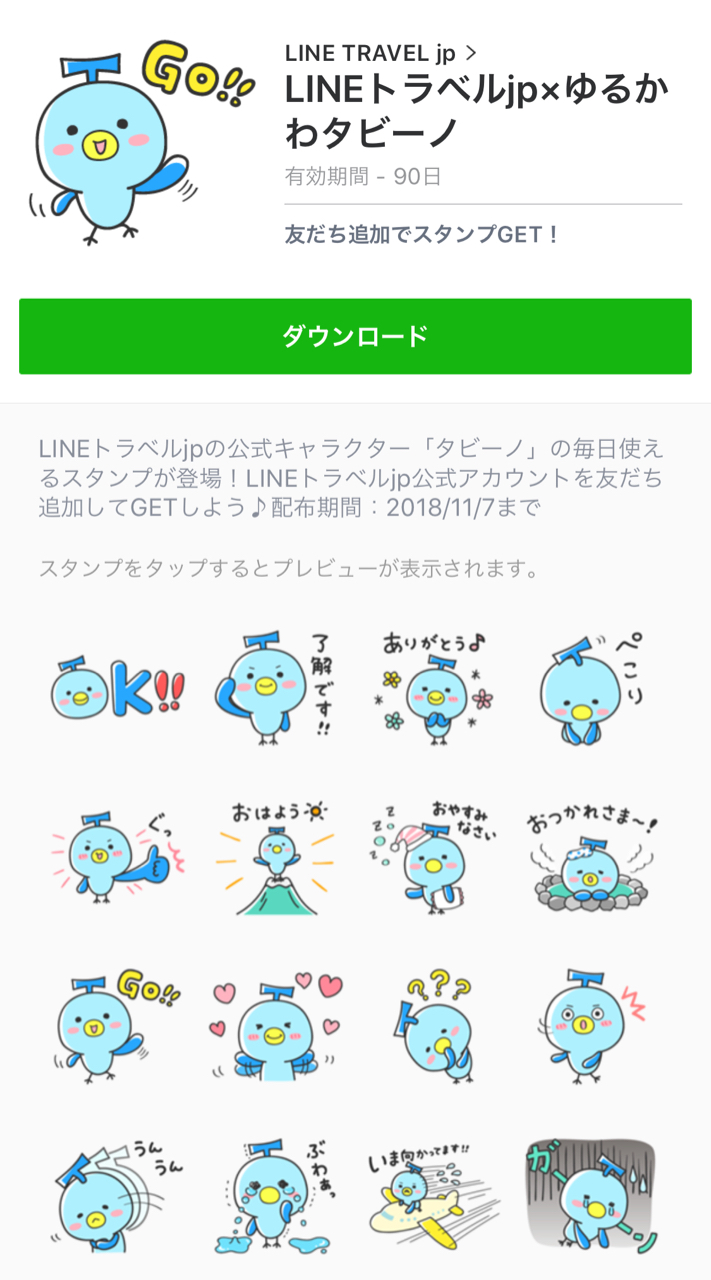This screenshot has width=711, height=1280.
Task: Preview the surprised bird sticker with red zigzag
Action: click(x=590, y=1025)
